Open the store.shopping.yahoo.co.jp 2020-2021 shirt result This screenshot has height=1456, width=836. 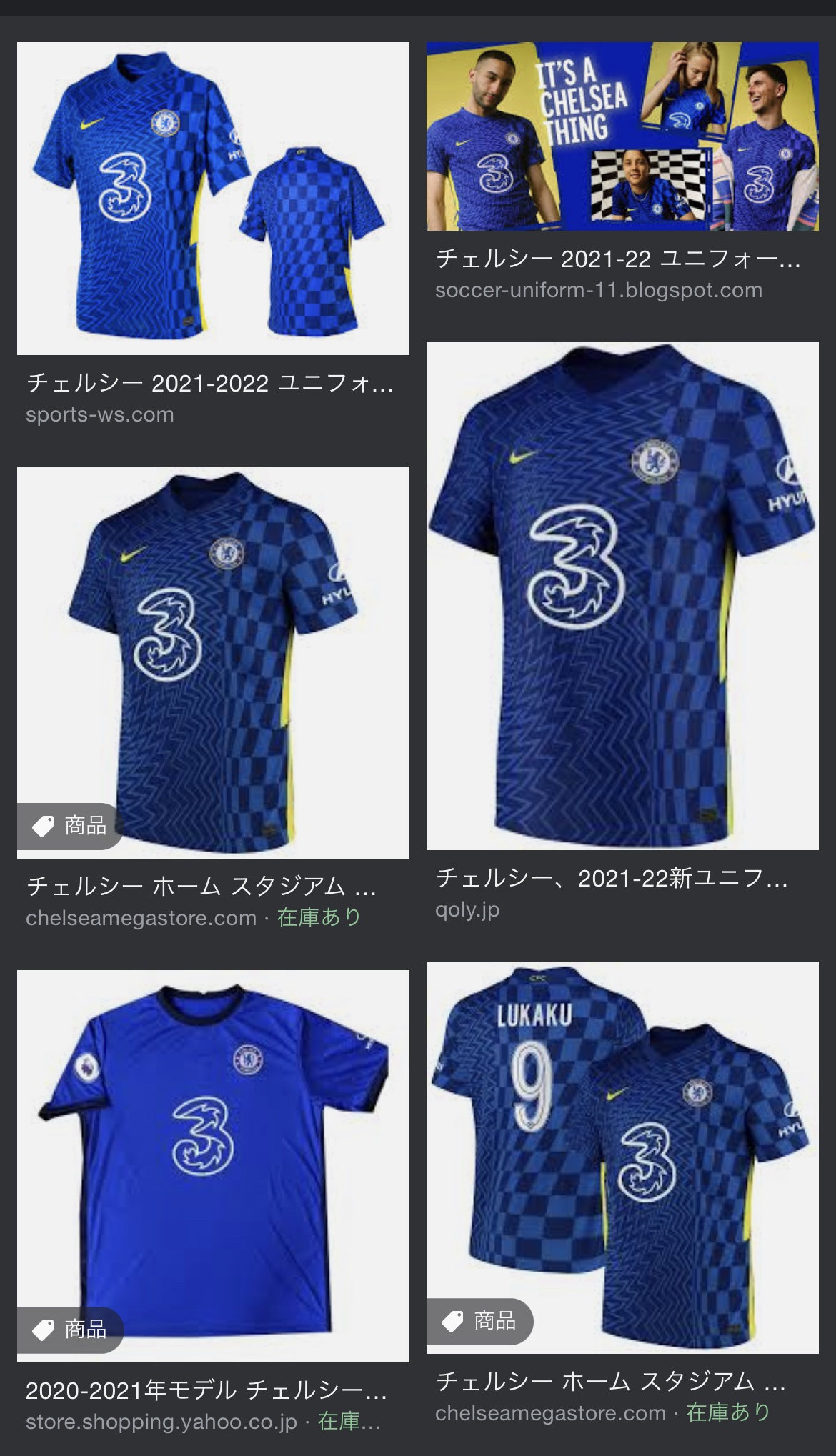tap(213, 1166)
